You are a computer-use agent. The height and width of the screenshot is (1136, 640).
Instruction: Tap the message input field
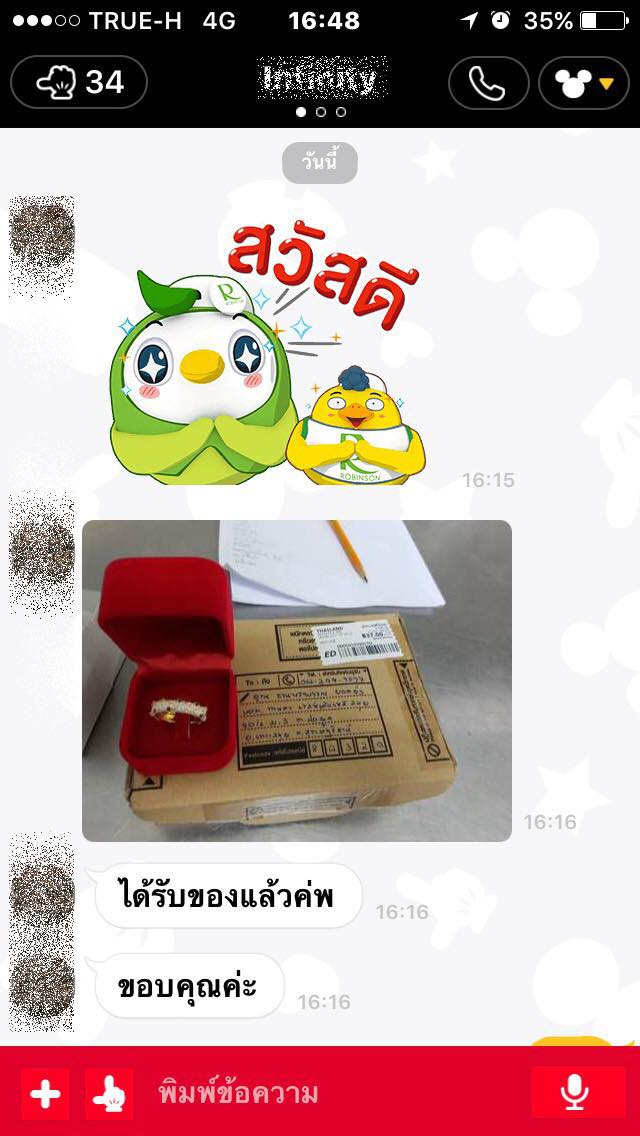(x=330, y=1093)
